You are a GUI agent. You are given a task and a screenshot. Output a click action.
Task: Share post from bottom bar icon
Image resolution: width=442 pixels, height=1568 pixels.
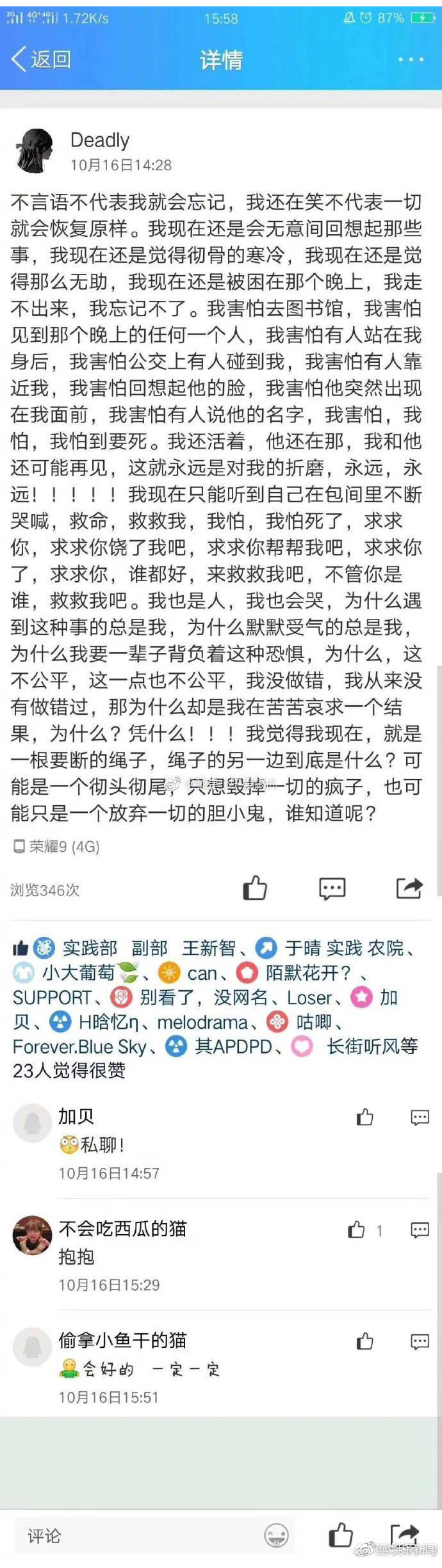click(404, 1535)
